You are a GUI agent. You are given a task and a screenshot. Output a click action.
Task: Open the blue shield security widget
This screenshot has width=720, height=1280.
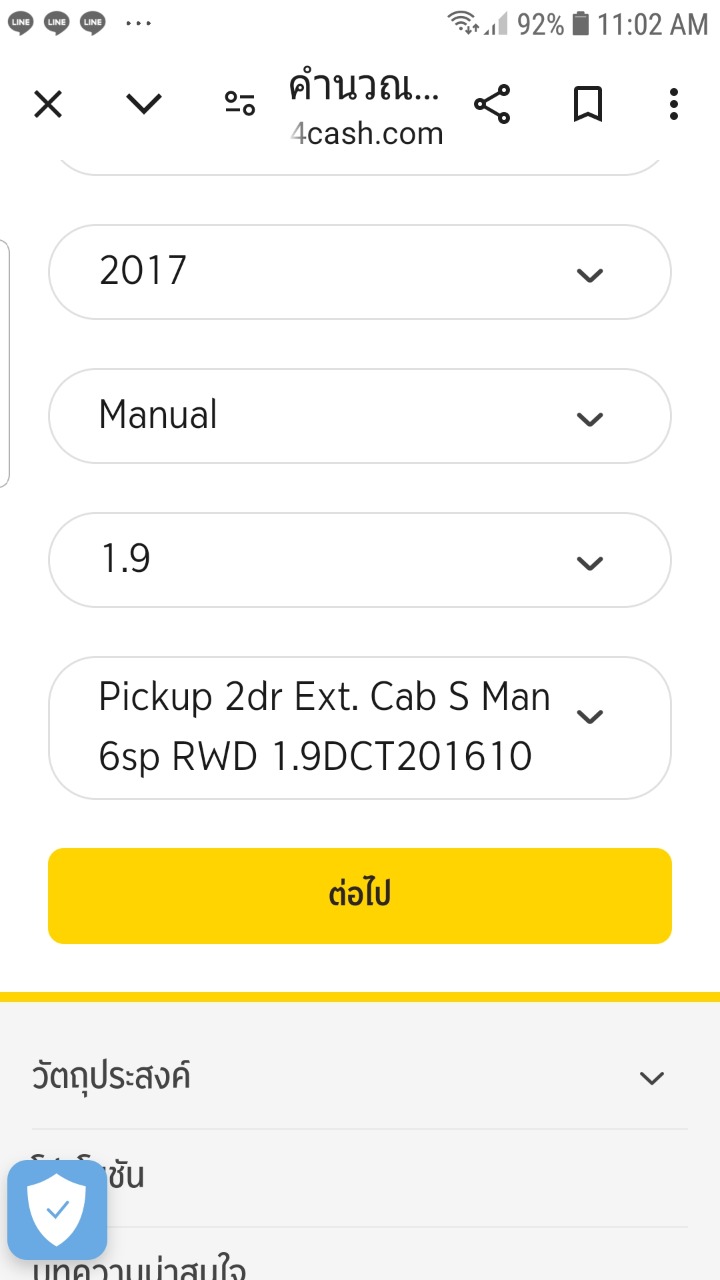coord(57,1210)
